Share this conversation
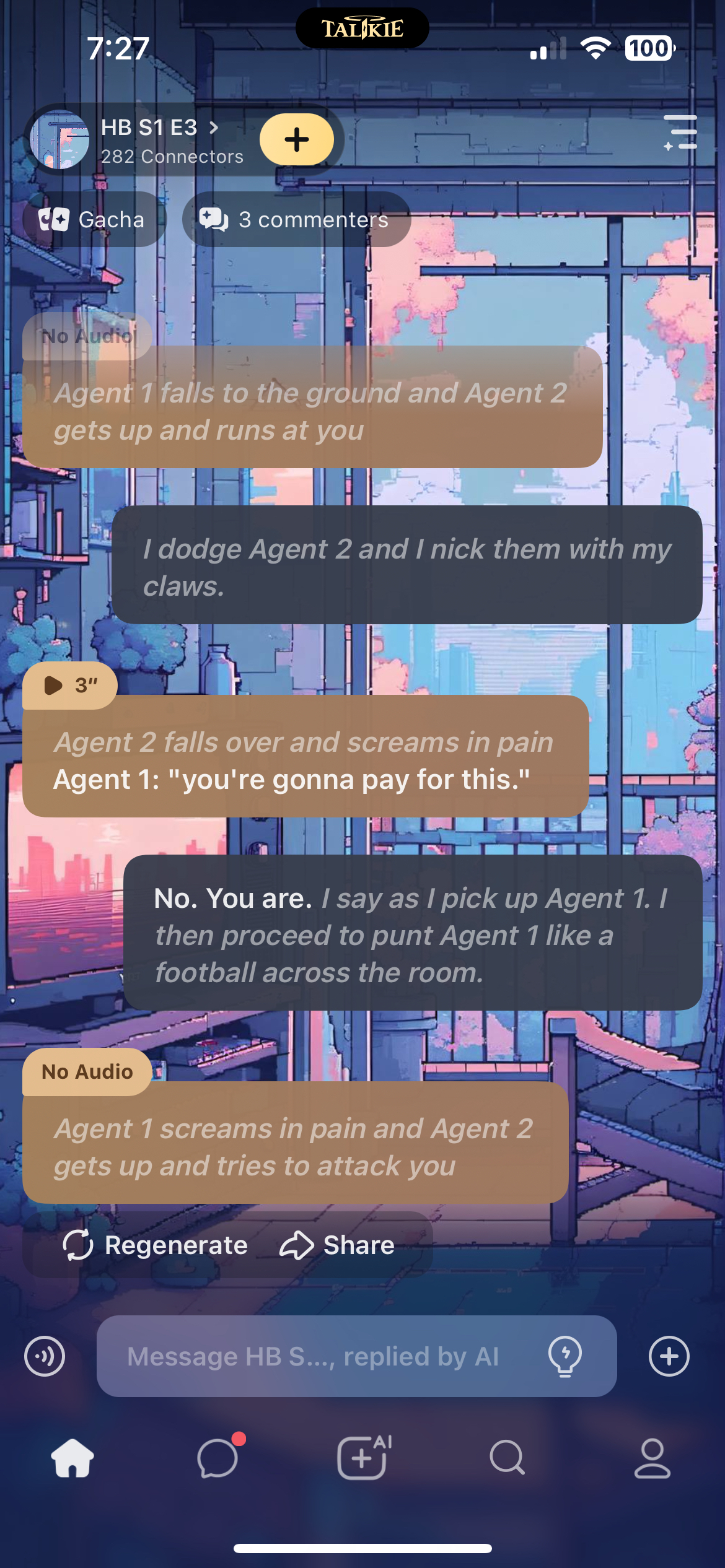This screenshot has width=725, height=1568. (337, 1245)
